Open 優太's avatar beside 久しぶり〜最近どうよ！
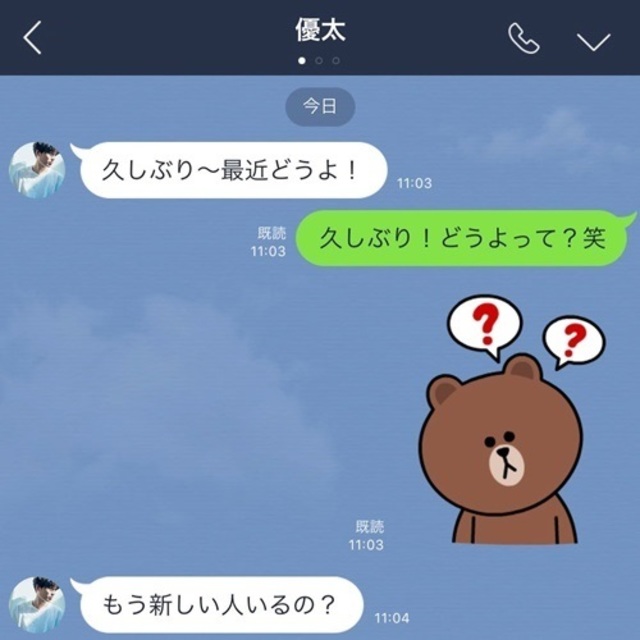 click(x=37, y=170)
